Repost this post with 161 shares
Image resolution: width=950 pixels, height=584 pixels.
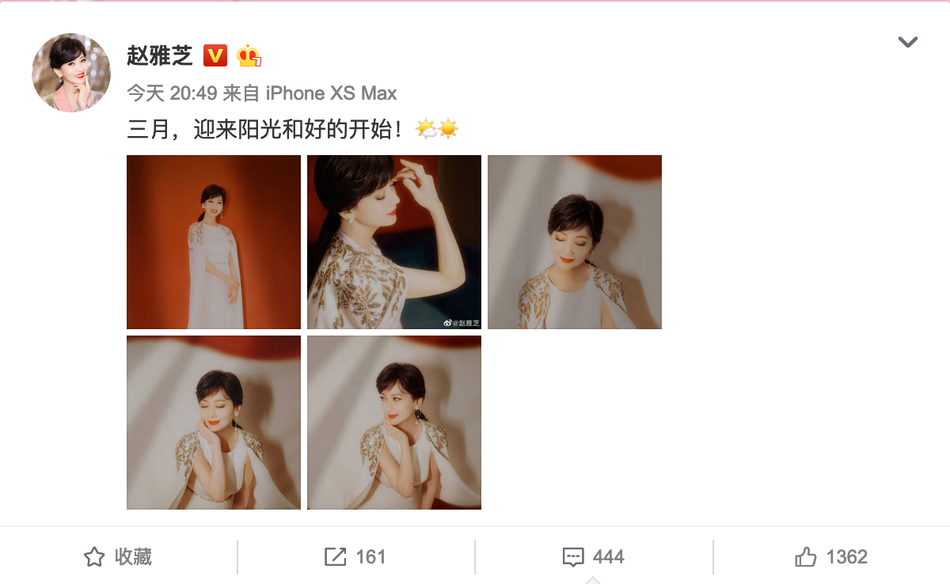(355, 556)
